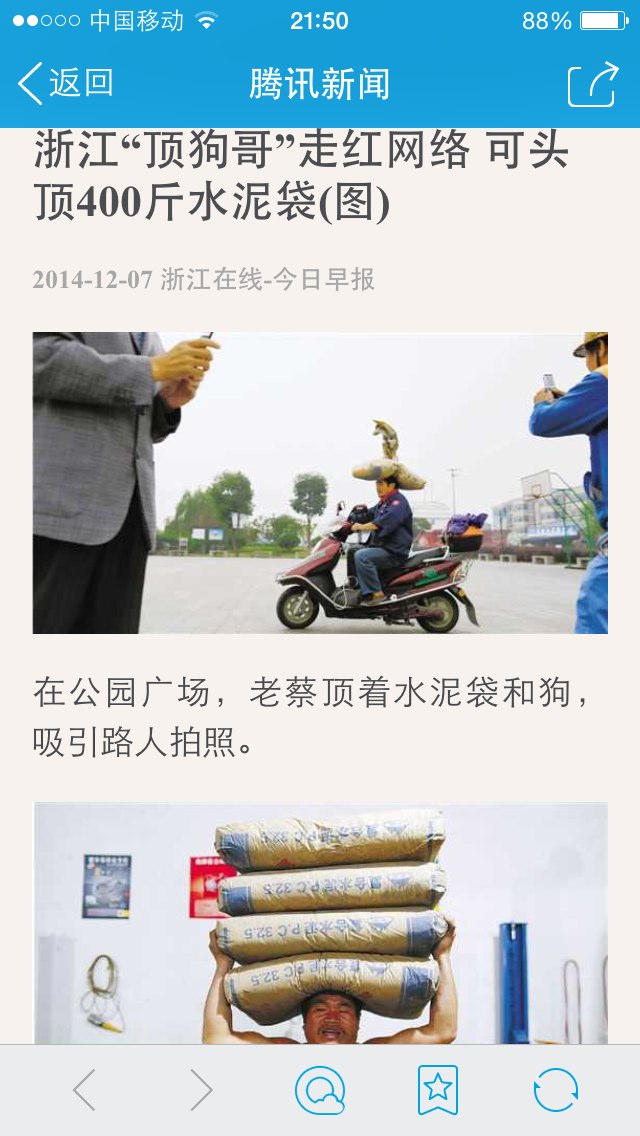View the cement bags photo
This screenshot has height=1136, width=640.
(320, 922)
